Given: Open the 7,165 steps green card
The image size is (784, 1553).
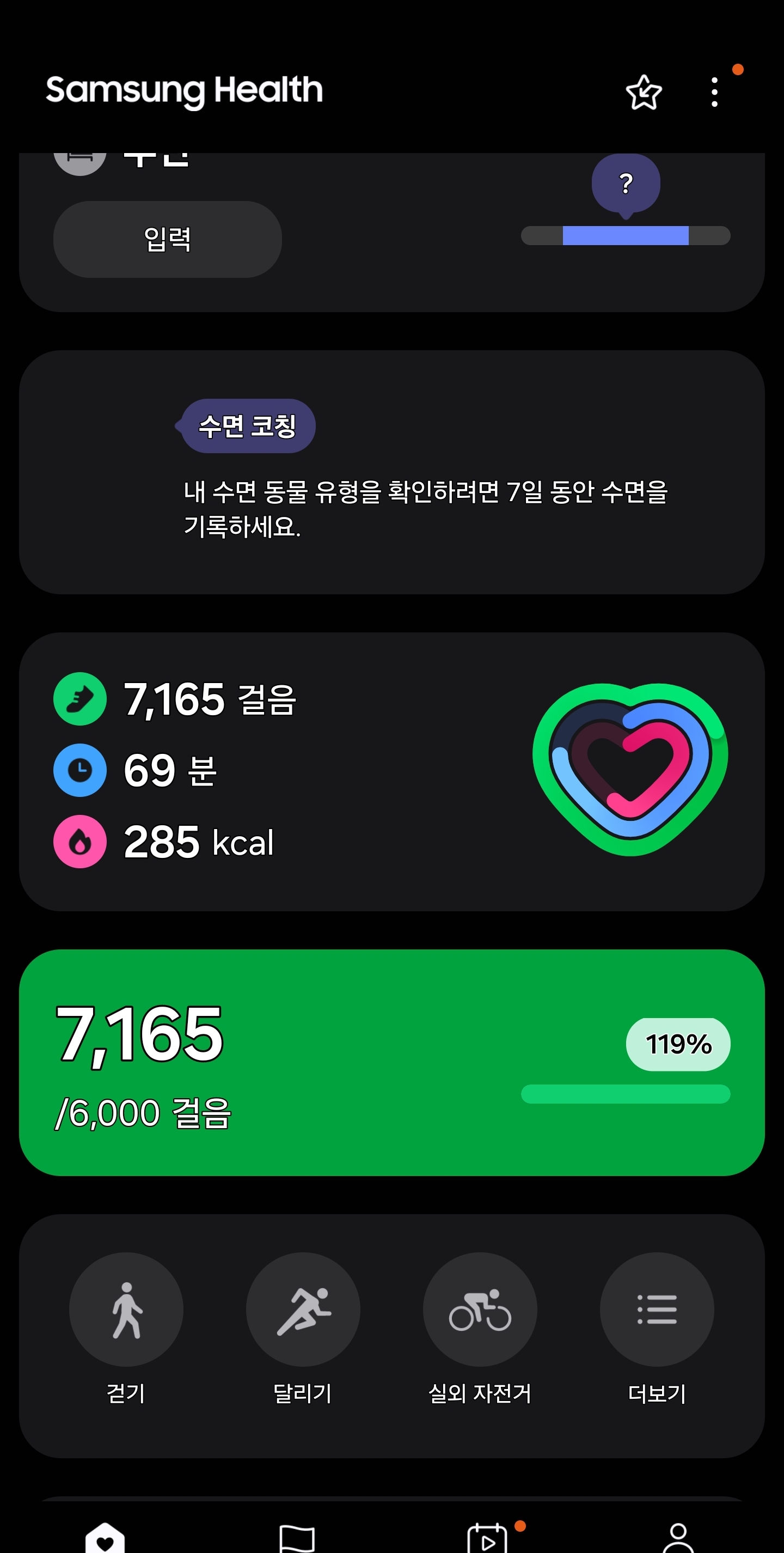Looking at the screenshot, I should (x=391, y=1062).
